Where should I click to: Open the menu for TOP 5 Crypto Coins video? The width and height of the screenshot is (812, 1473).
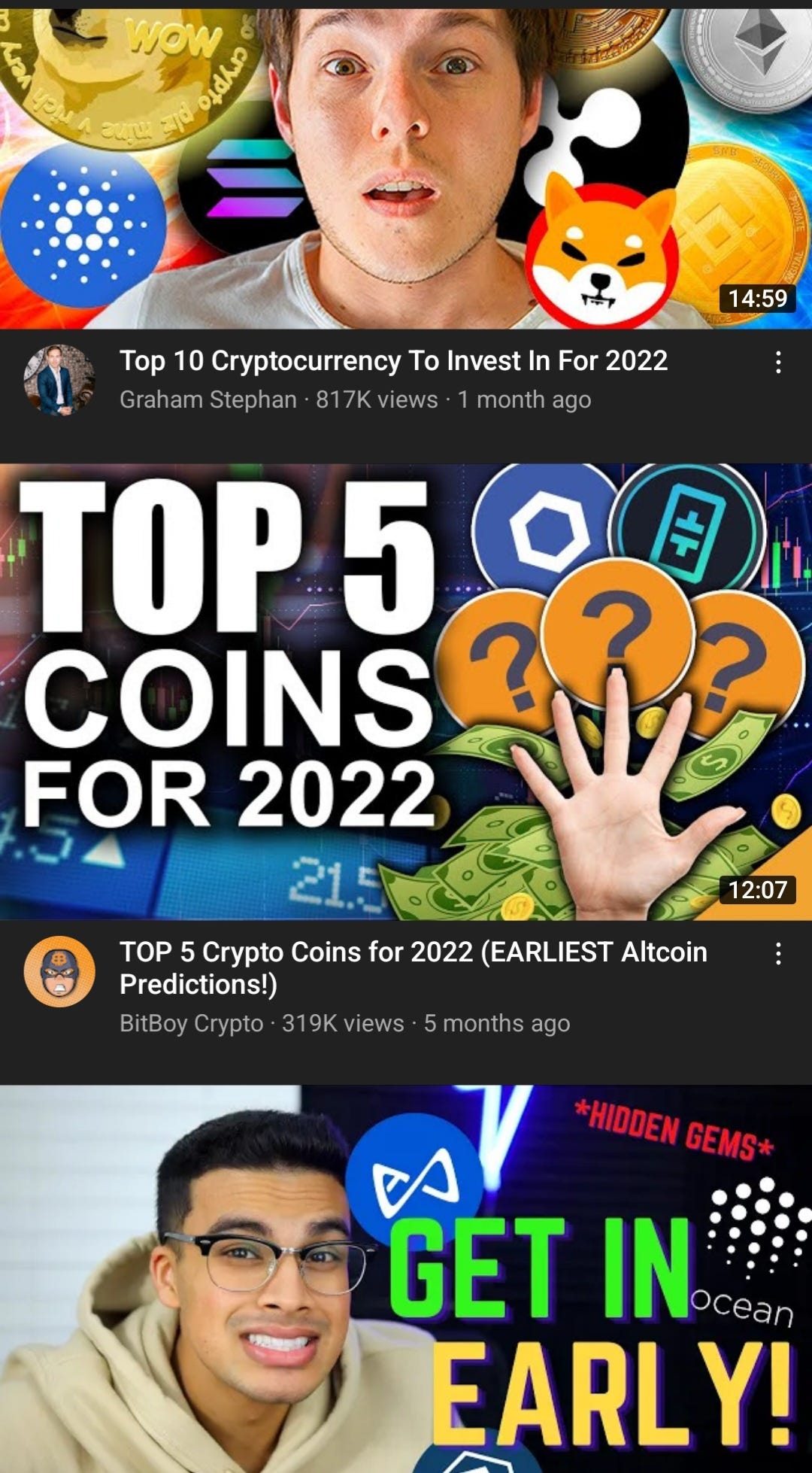(x=778, y=954)
